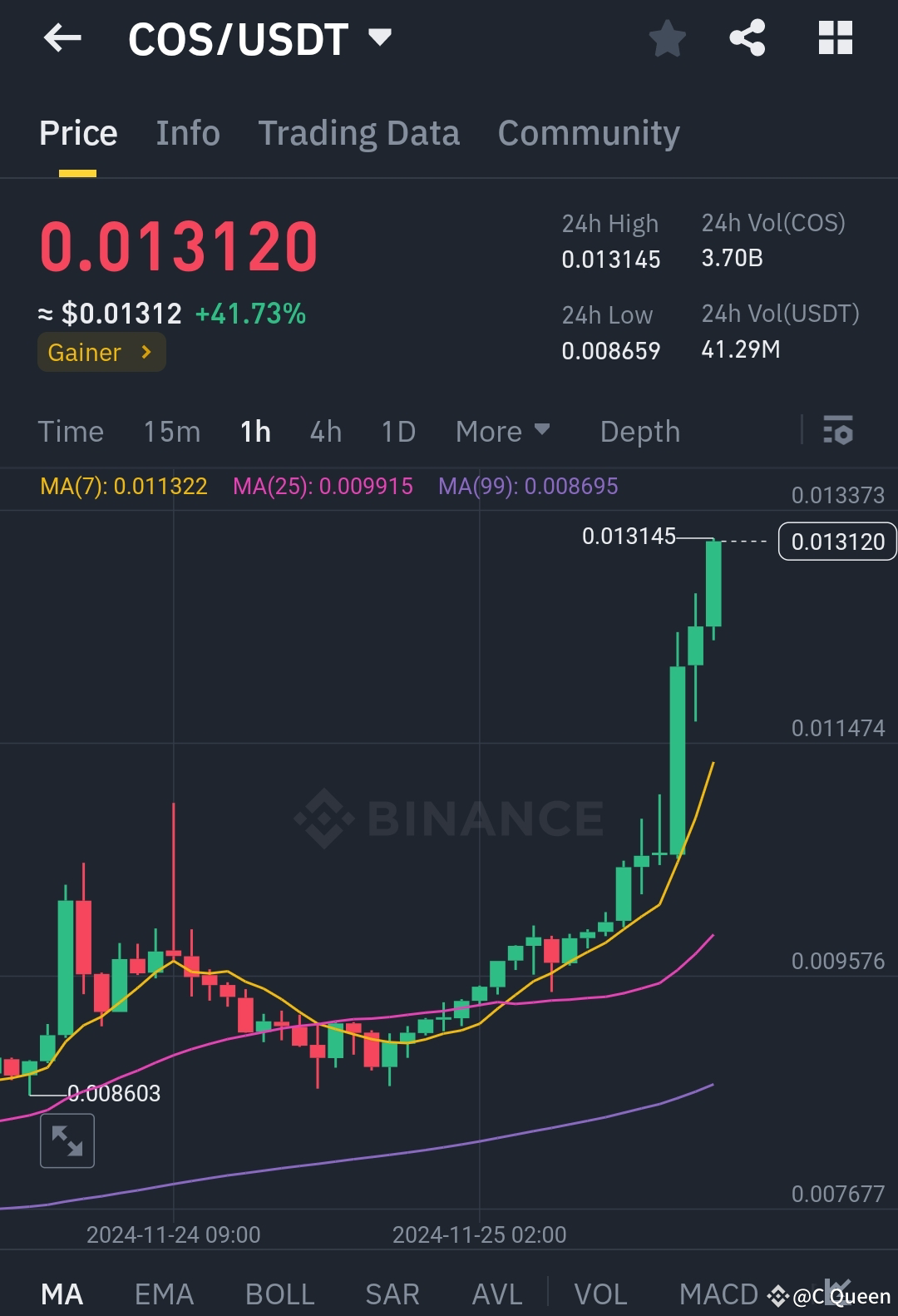
Task: Select the 1D timeframe
Action: tap(397, 431)
